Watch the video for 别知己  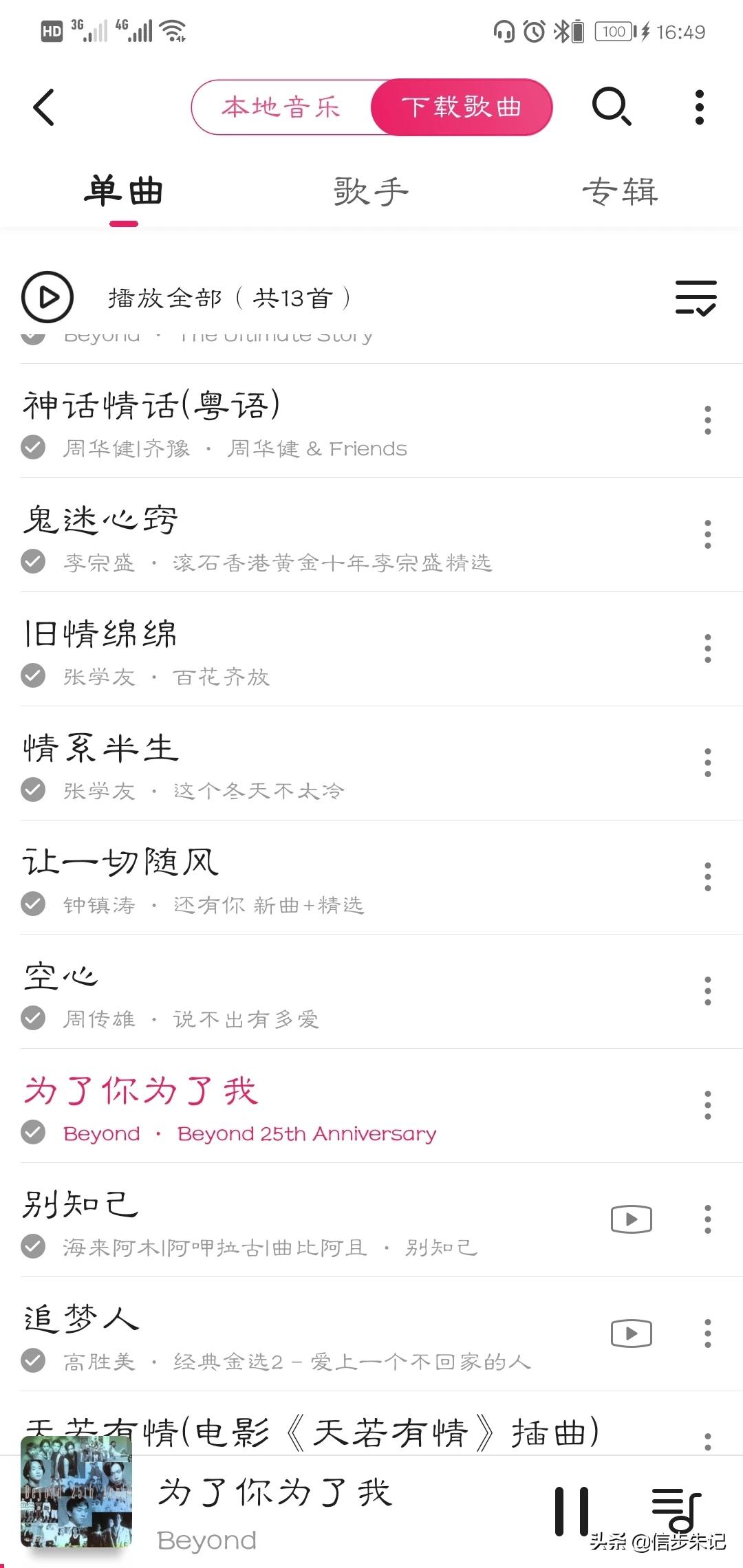(631, 1219)
